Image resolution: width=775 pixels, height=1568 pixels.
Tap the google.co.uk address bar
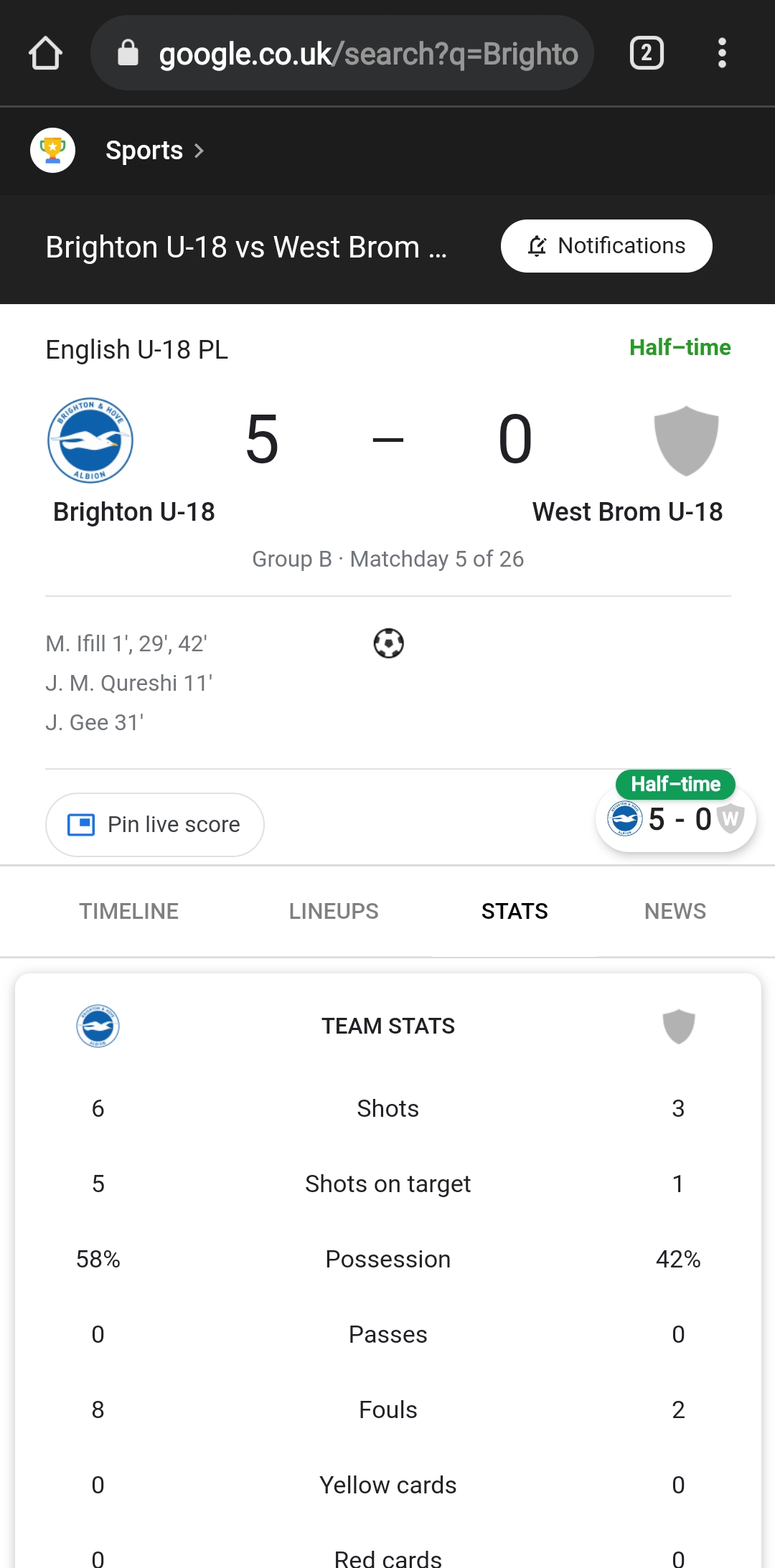pyautogui.click(x=342, y=53)
